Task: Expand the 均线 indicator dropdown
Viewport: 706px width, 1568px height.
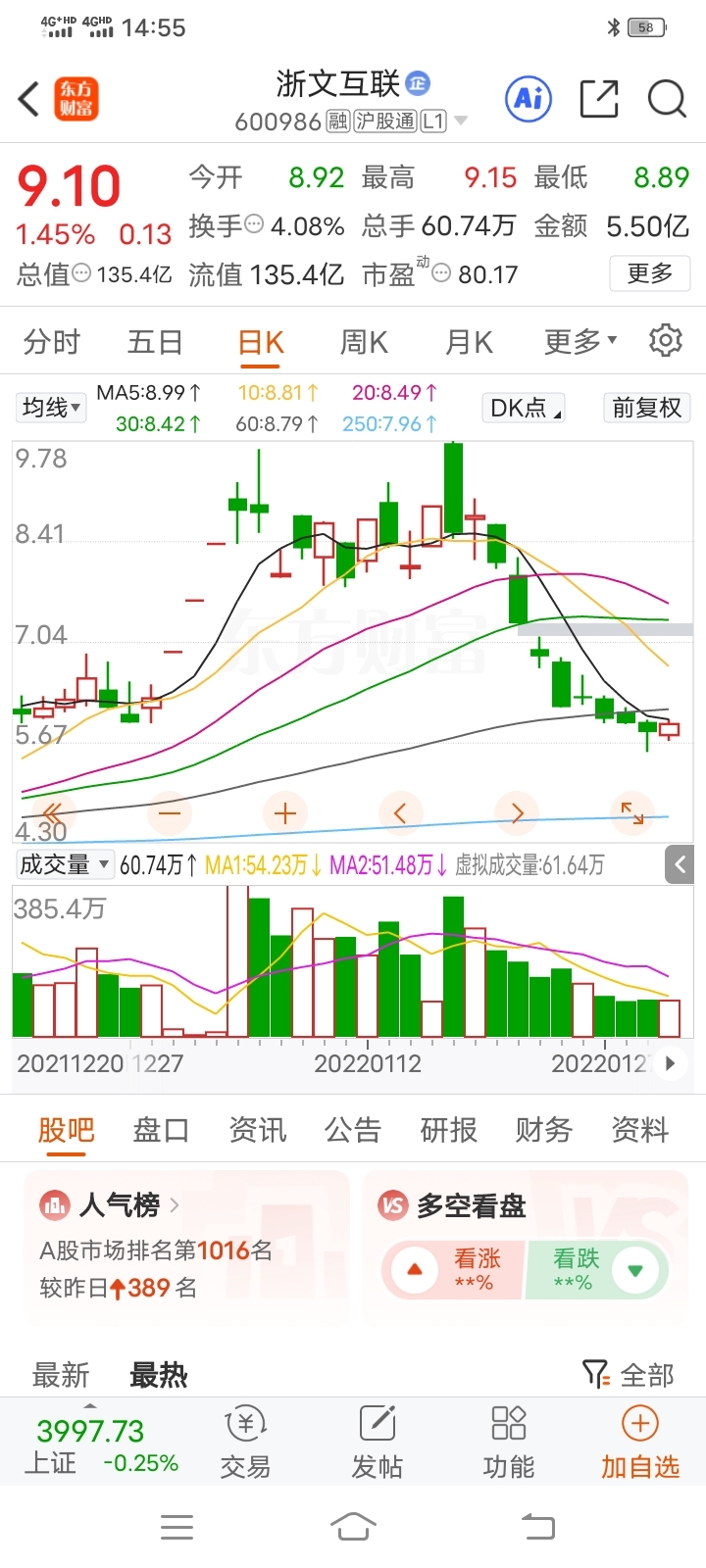Action: (x=52, y=408)
